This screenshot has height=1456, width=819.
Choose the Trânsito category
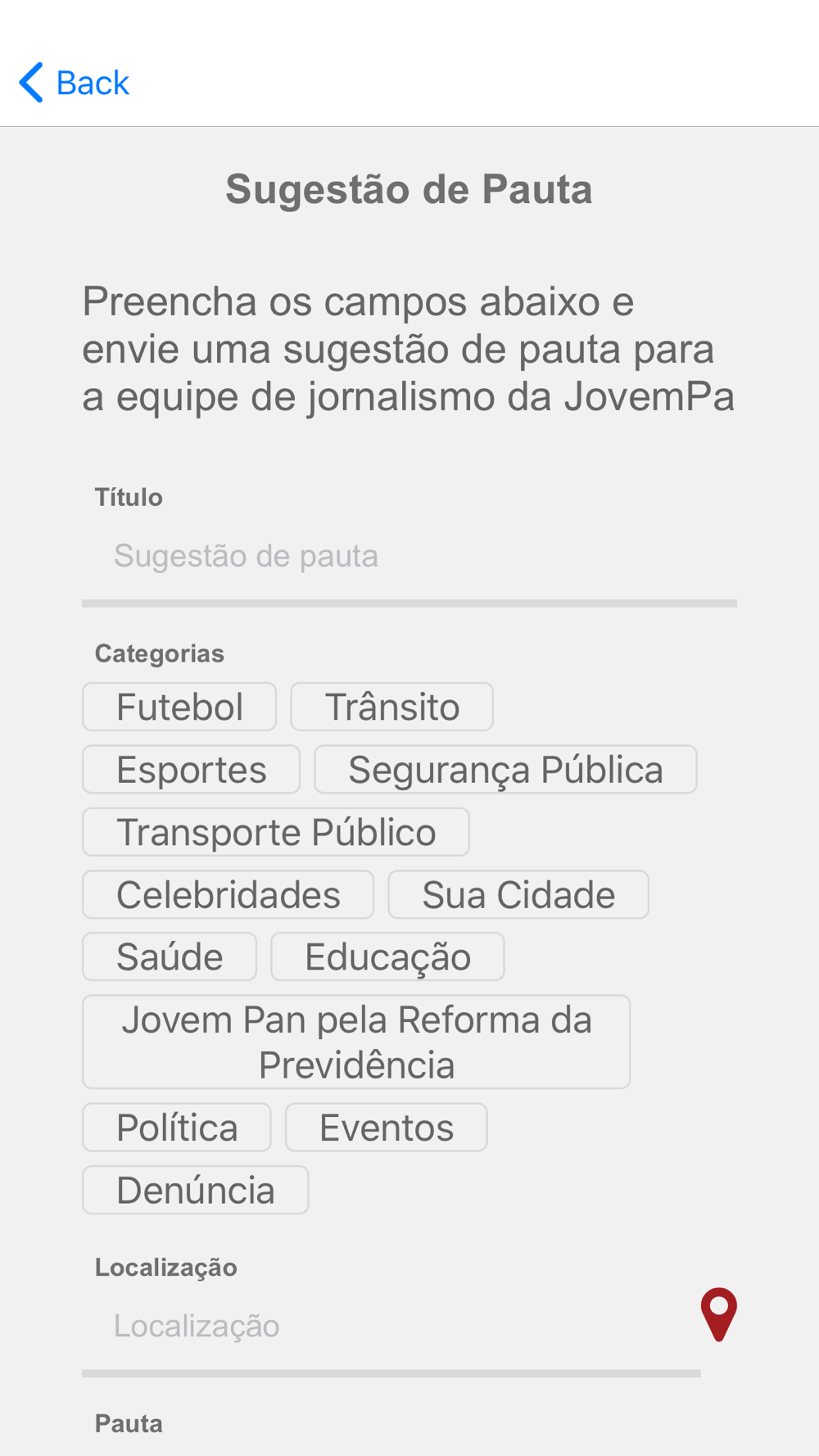click(391, 707)
